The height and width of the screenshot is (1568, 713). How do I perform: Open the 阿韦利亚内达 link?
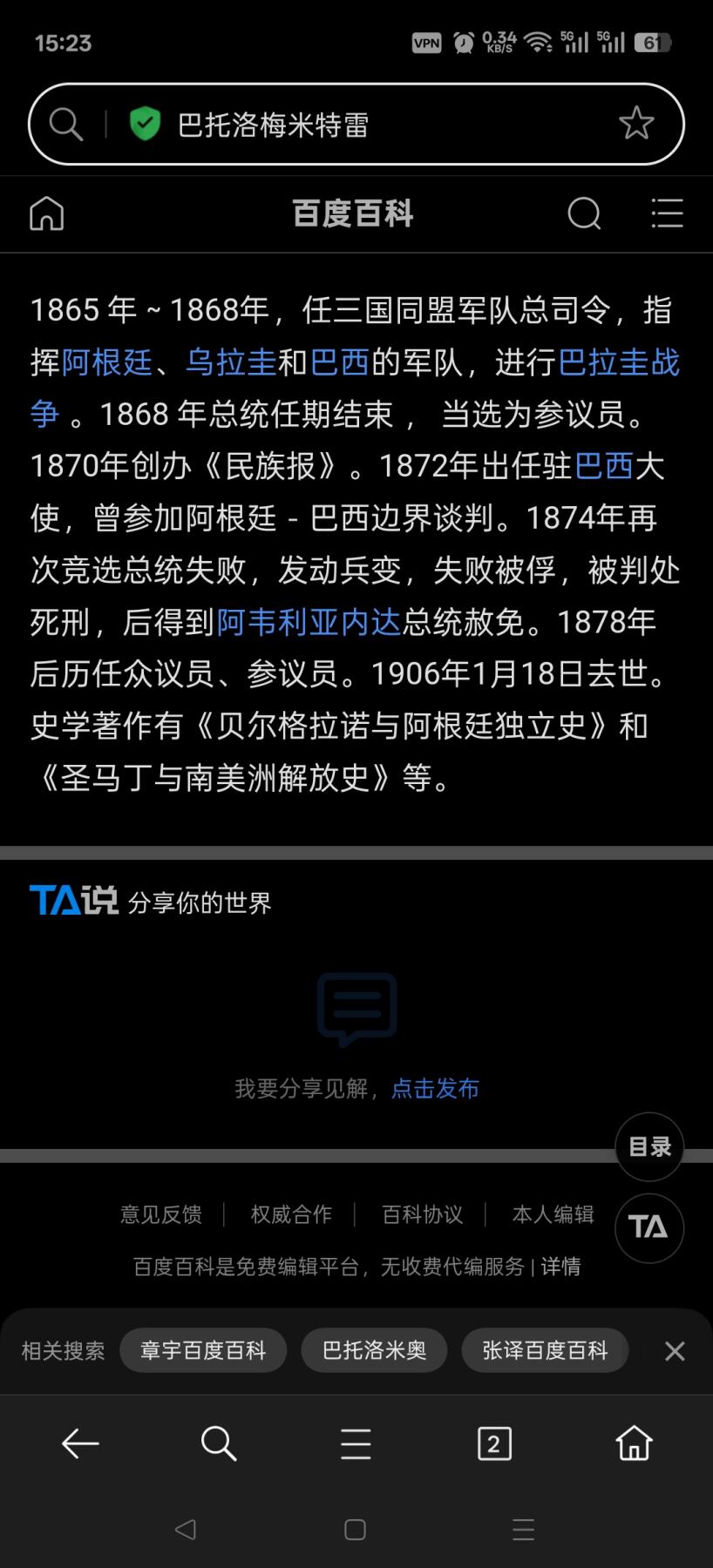click(309, 622)
